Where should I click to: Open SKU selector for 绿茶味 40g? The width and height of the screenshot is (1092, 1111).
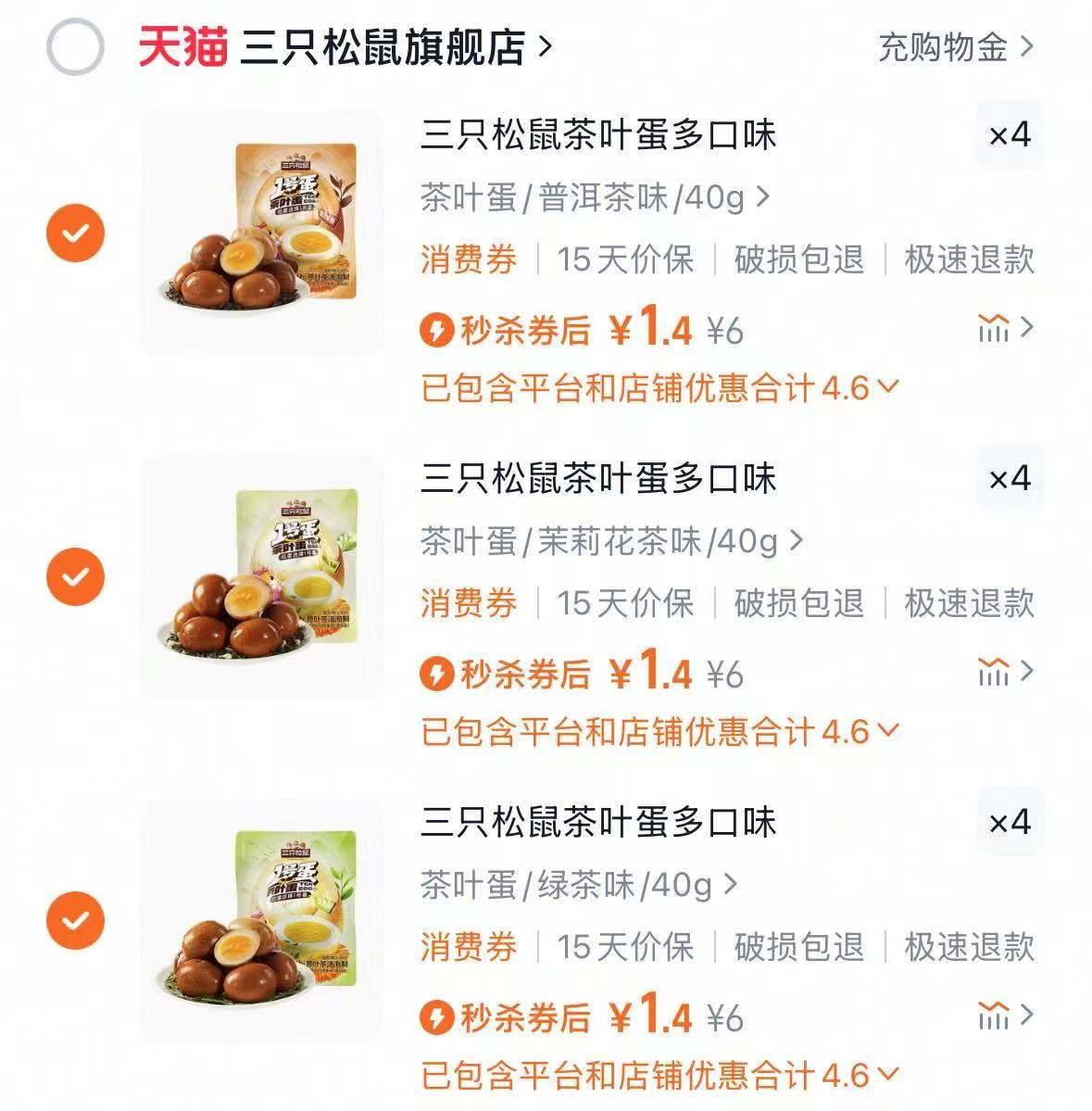click(x=574, y=887)
